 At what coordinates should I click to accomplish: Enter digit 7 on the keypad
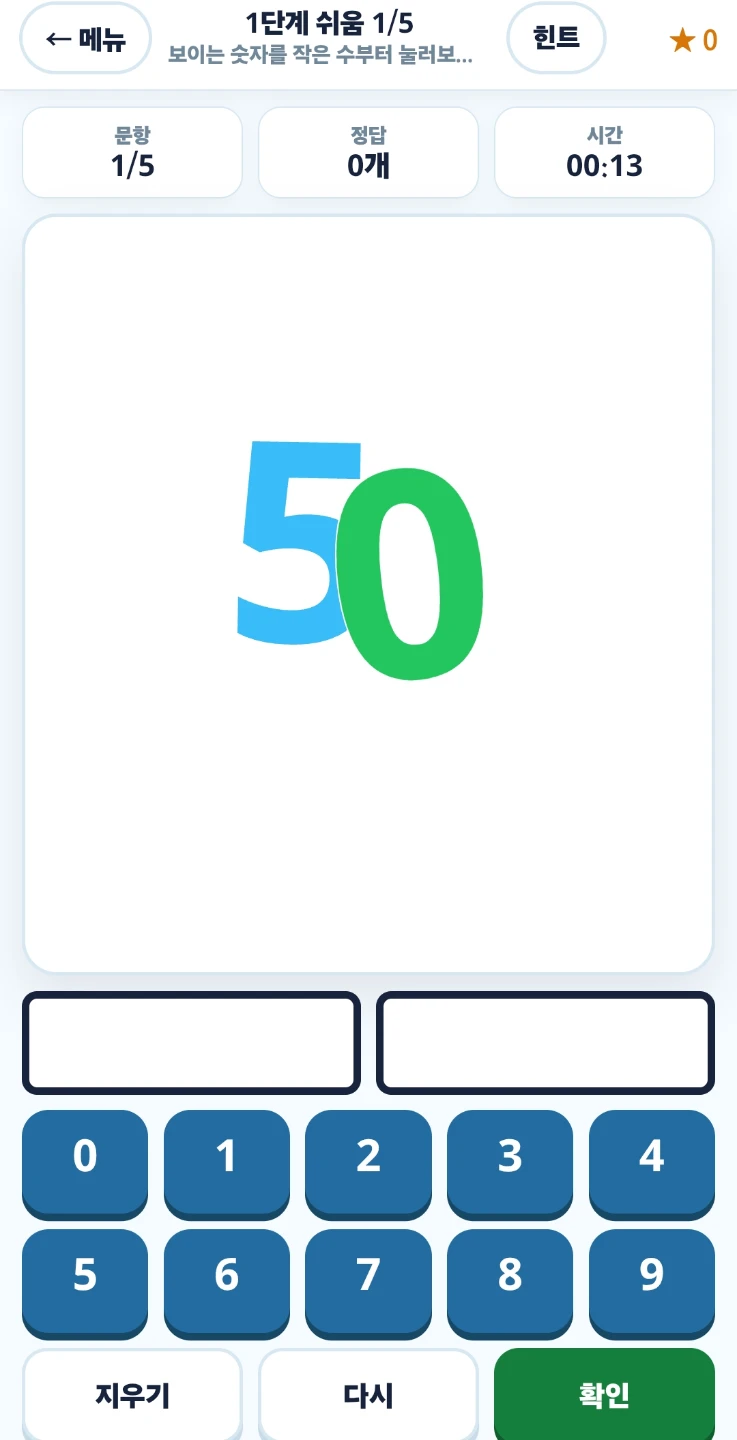368,1282
